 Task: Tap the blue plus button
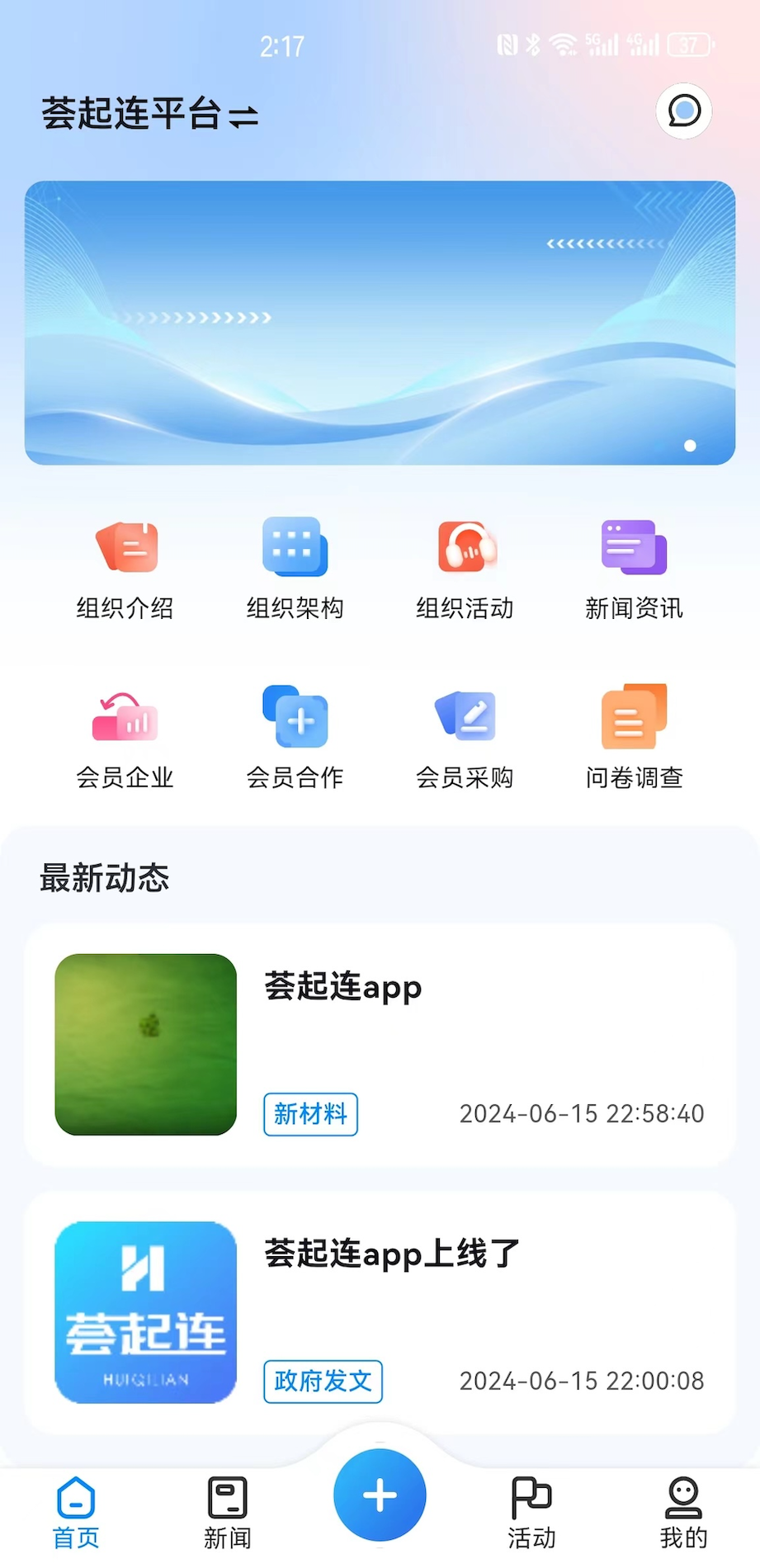click(x=380, y=1495)
